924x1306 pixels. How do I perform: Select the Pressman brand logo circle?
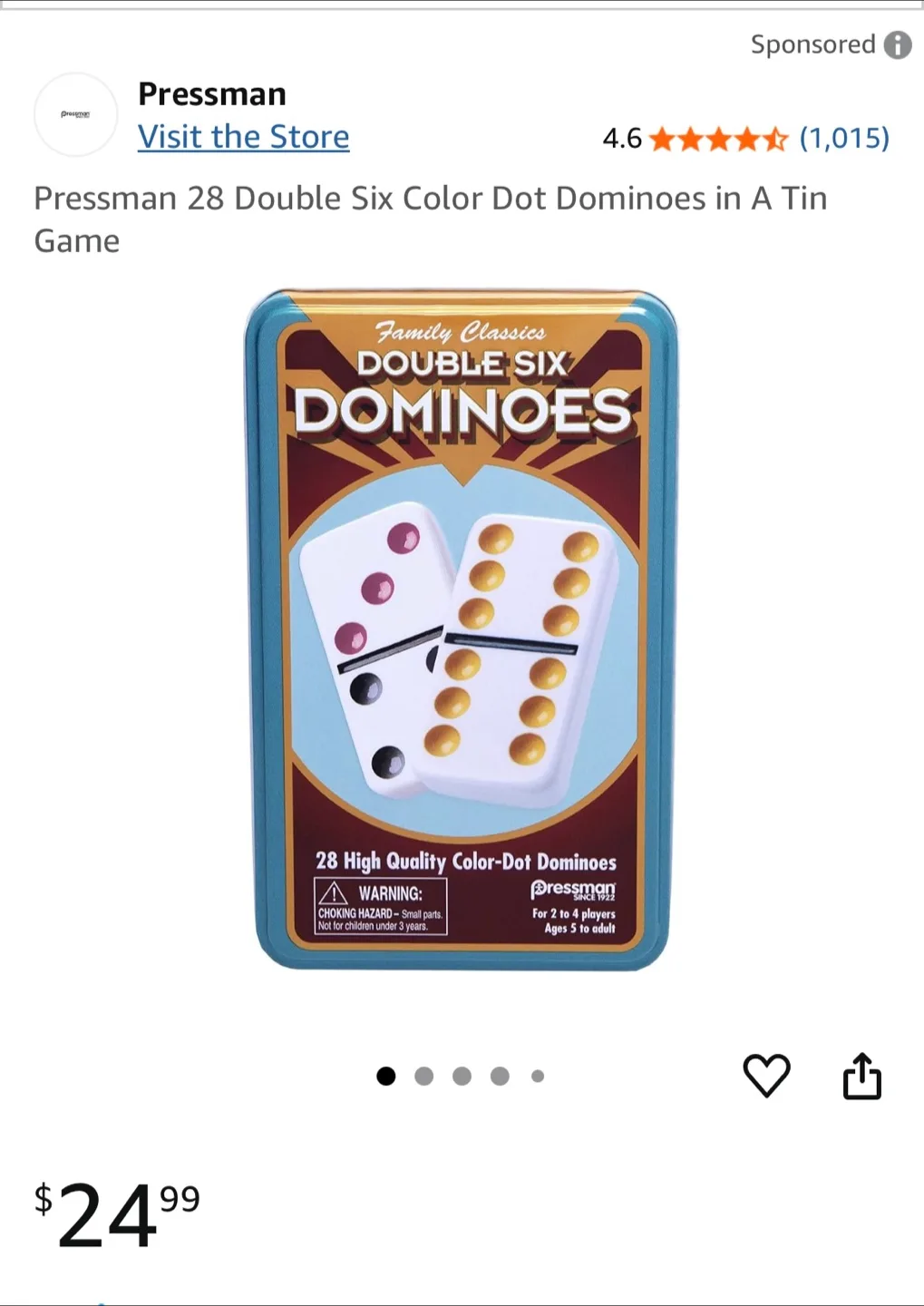click(x=75, y=114)
